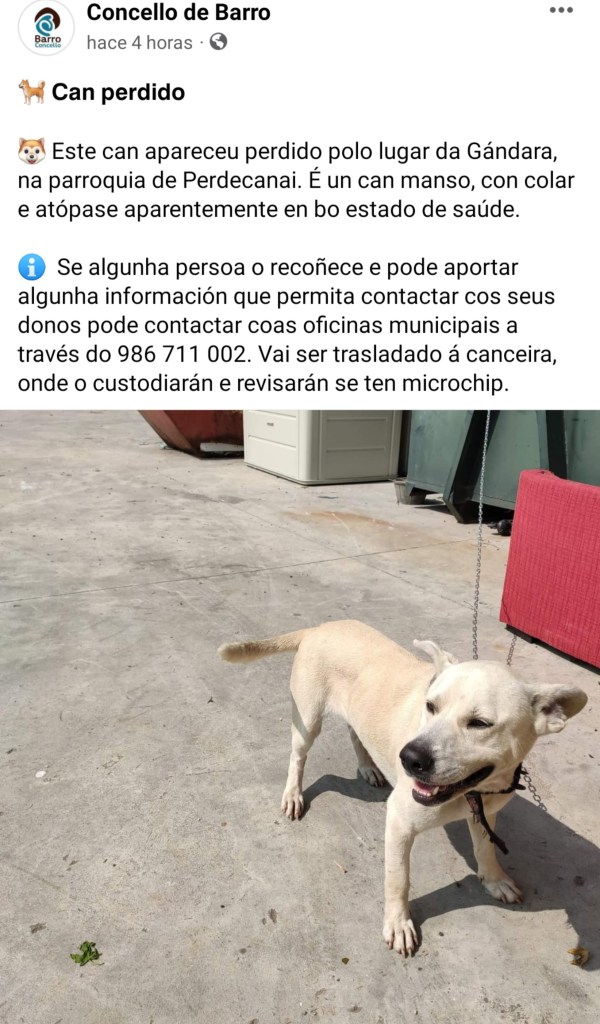This screenshot has height=1024, width=600.
Task: Visit the Concello de Barro page name
Action: (178, 13)
